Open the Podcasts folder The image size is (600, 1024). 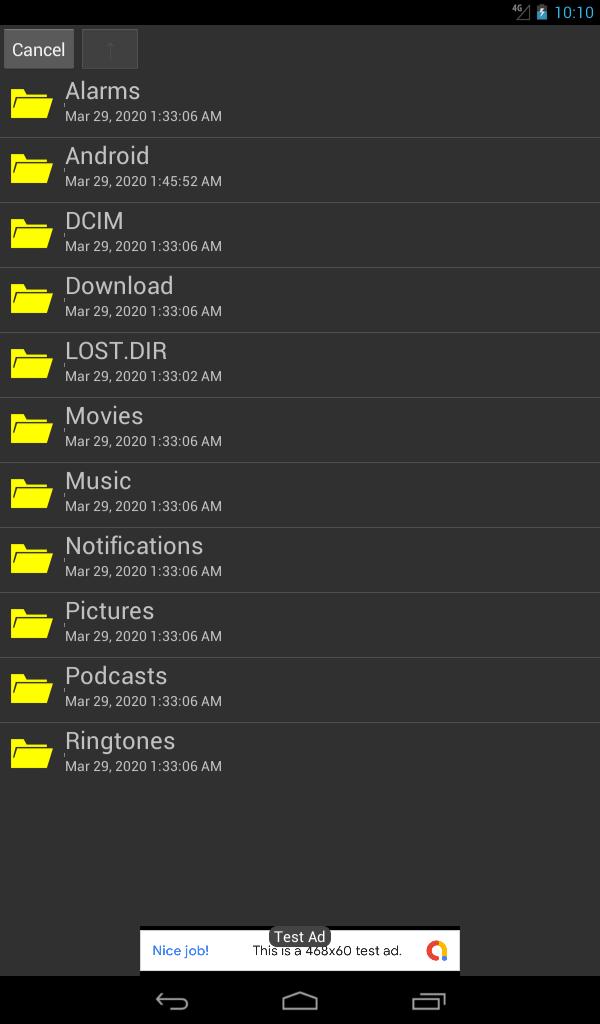tap(300, 690)
